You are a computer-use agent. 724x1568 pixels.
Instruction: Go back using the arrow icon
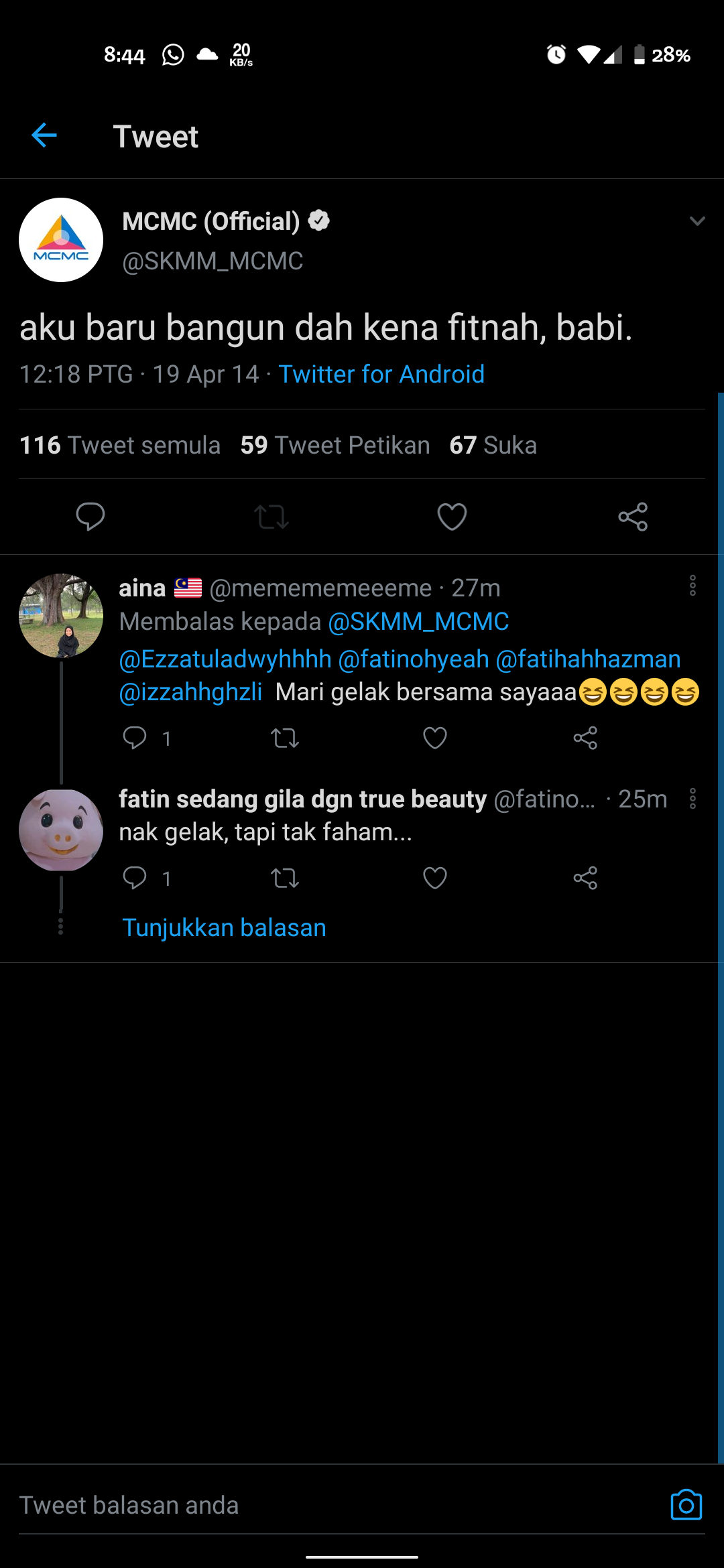tap(44, 135)
